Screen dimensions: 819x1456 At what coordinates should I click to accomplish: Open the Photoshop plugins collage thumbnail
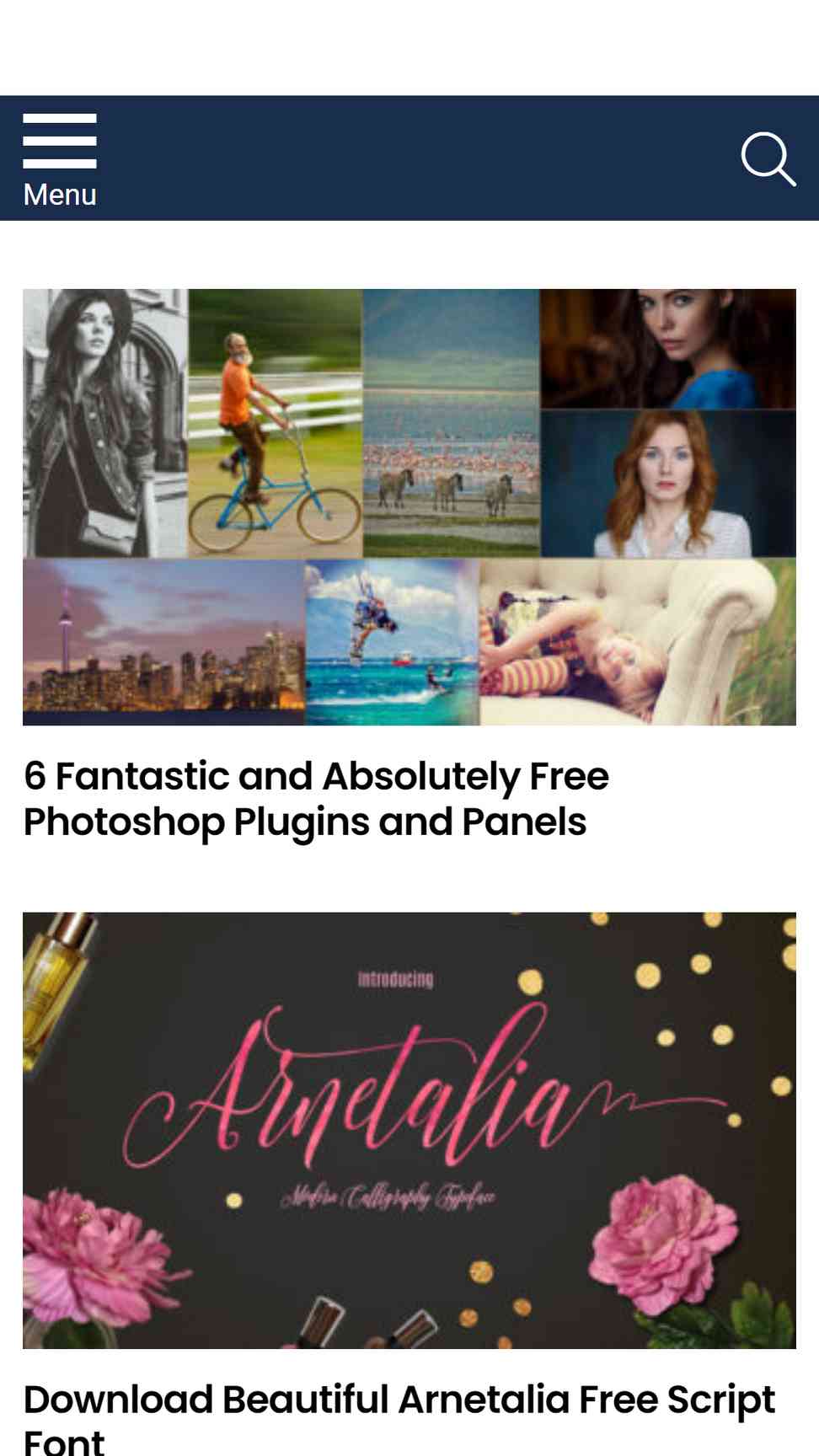coord(409,506)
